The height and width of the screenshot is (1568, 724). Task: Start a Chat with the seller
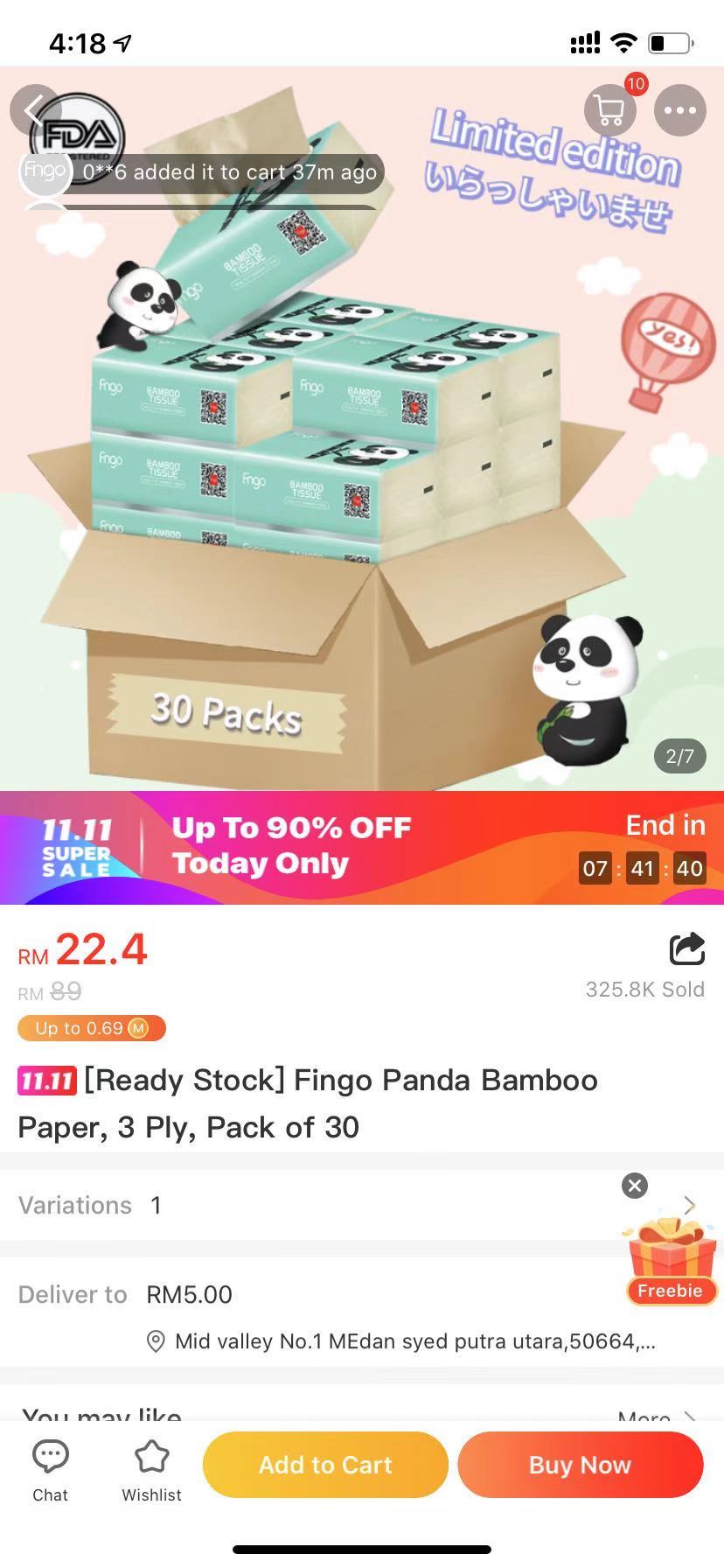tap(50, 1470)
